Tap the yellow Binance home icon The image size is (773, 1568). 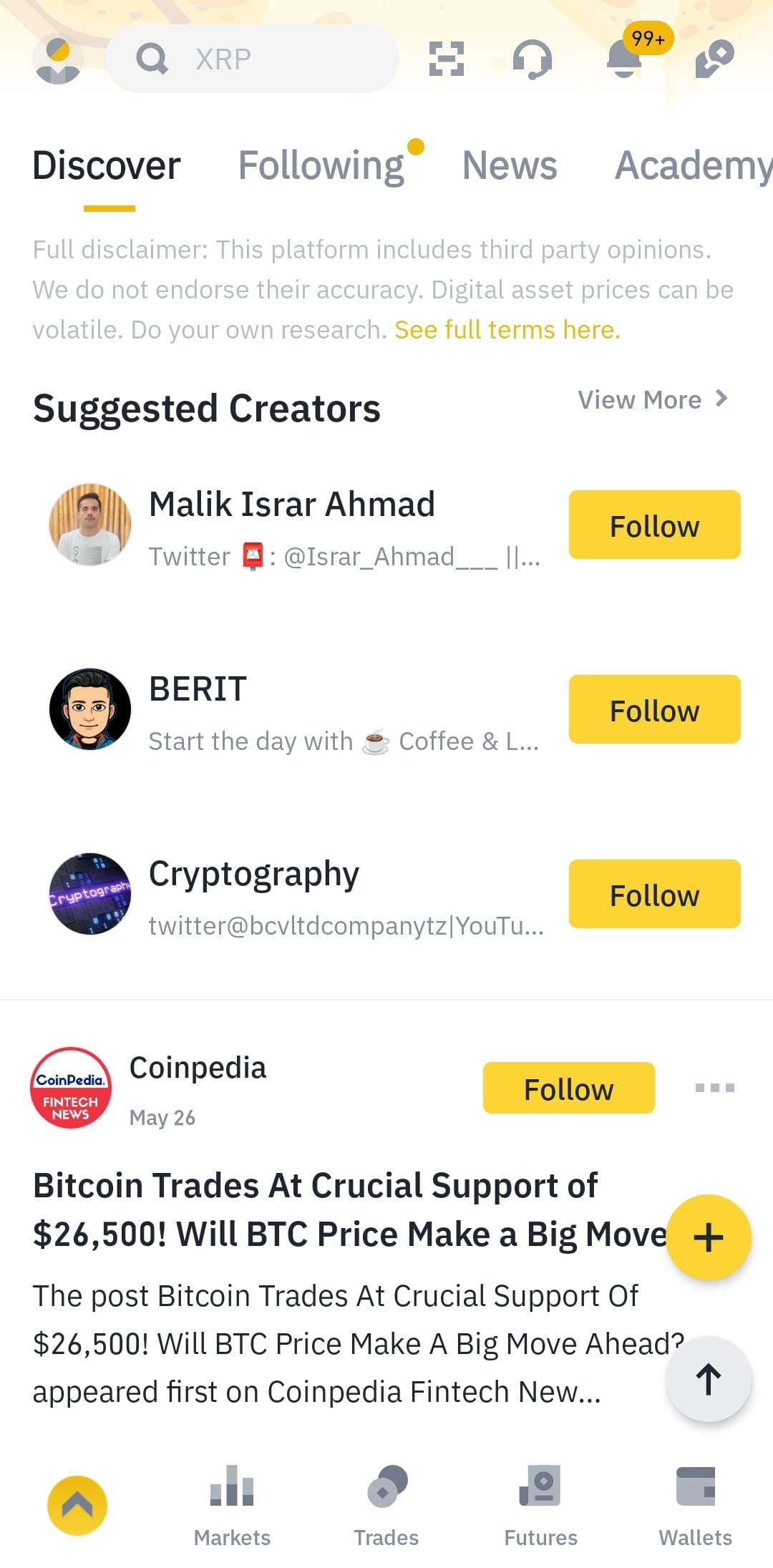[x=77, y=1505]
